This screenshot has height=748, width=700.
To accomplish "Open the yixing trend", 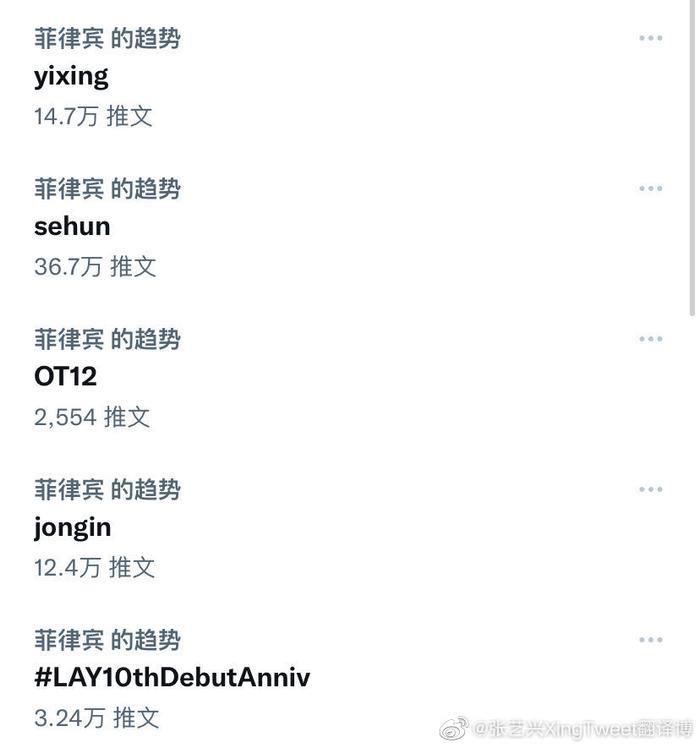I will tap(71, 76).
